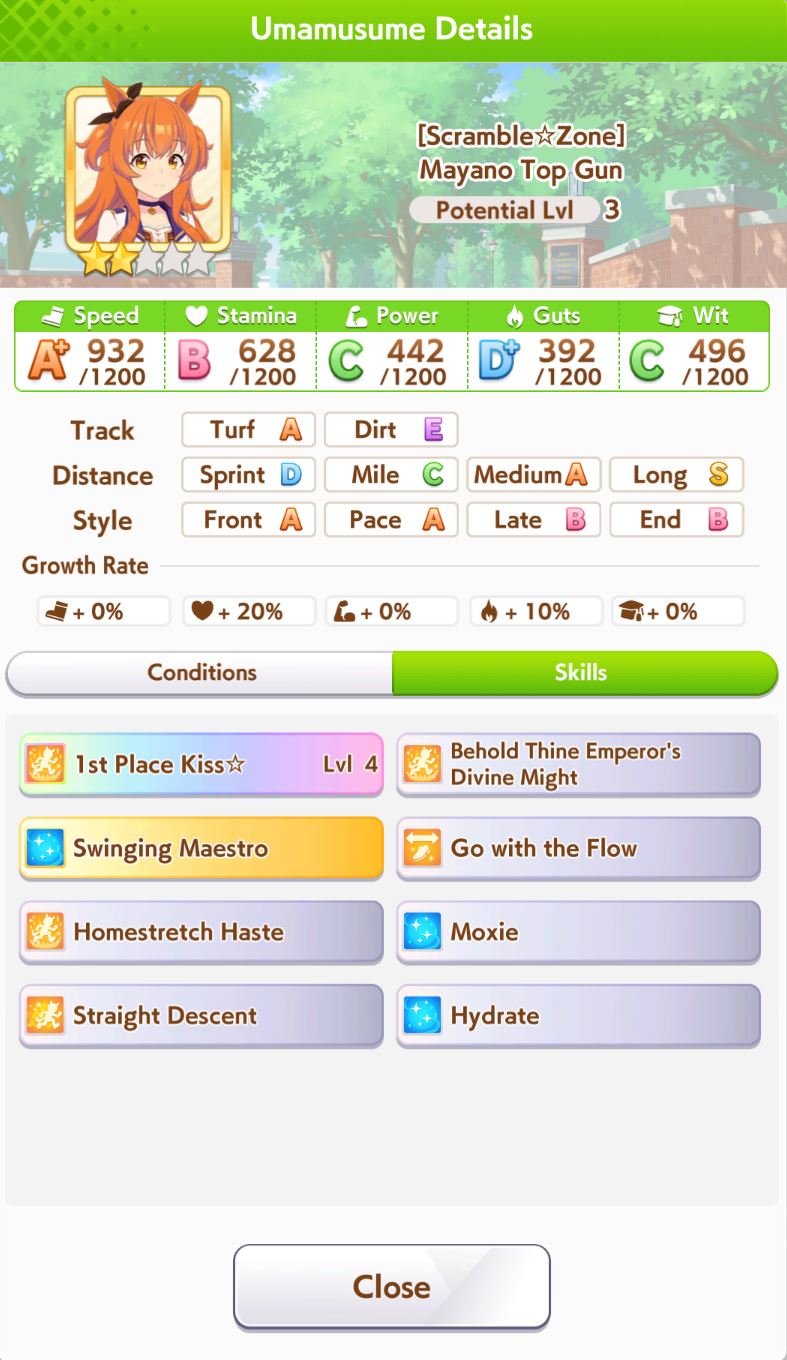The image size is (787, 1360).
Task: Tap the Homestretch Haste skill
Action: 201,932
